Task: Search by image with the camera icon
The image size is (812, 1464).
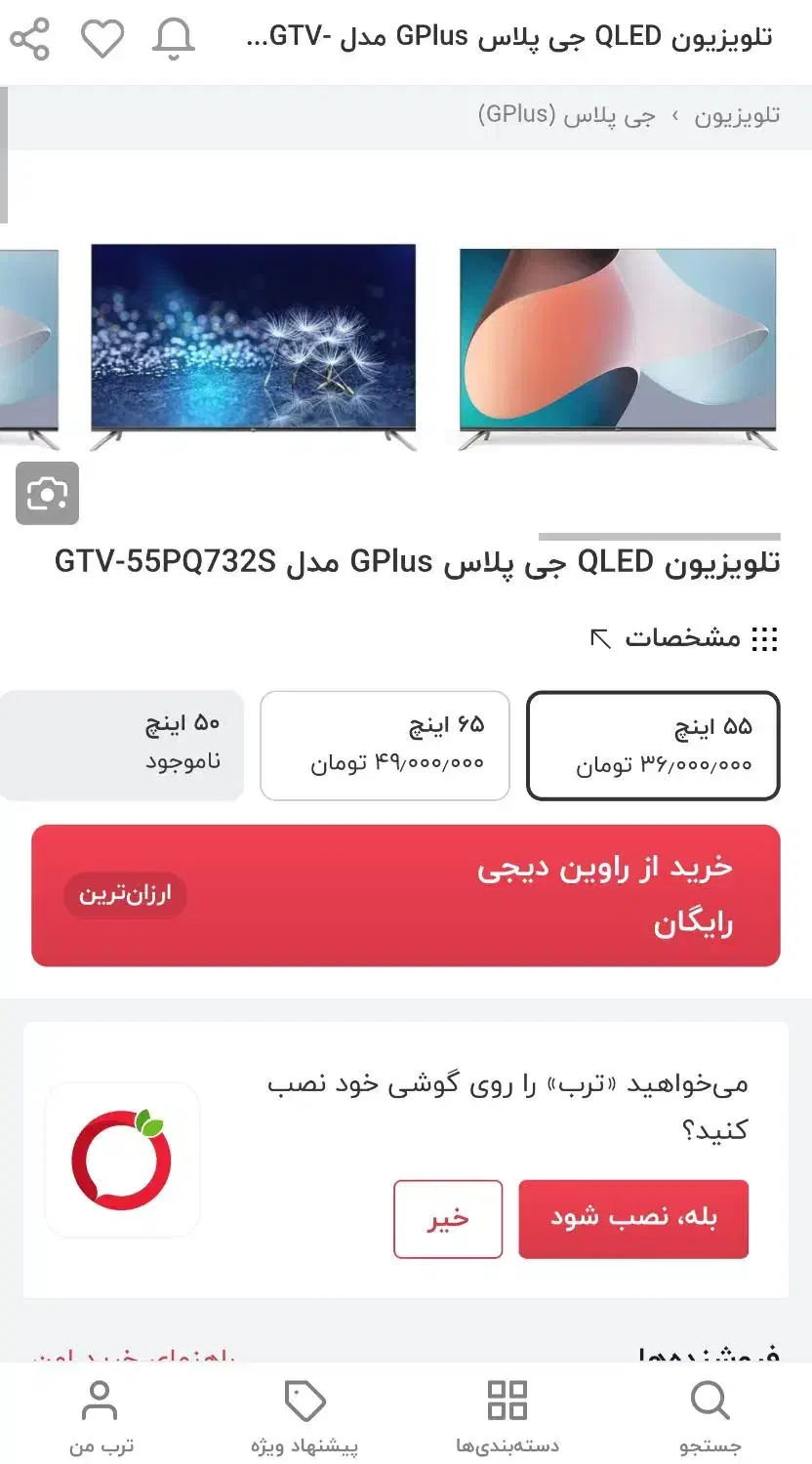Action: [x=47, y=494]
